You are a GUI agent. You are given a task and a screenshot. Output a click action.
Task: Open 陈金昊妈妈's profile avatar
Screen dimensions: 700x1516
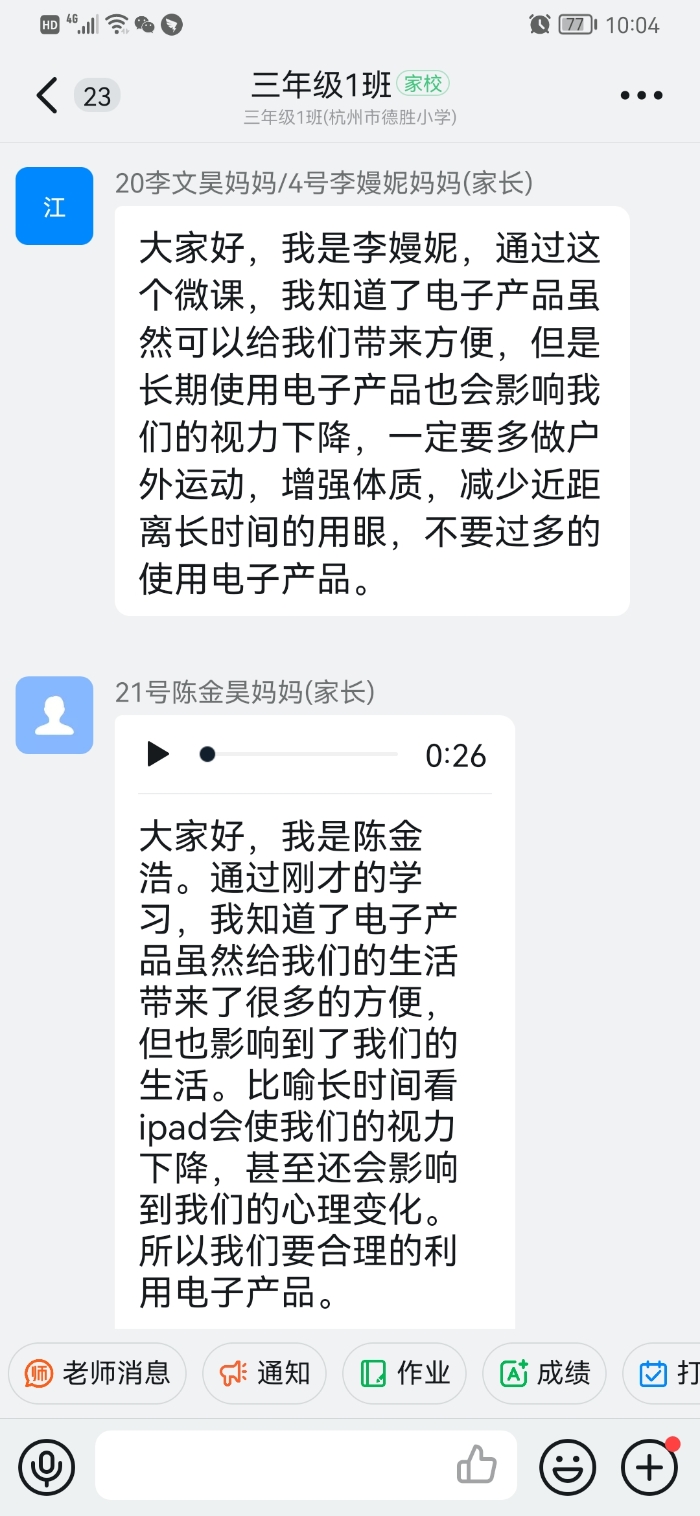(x=54, y=715)
